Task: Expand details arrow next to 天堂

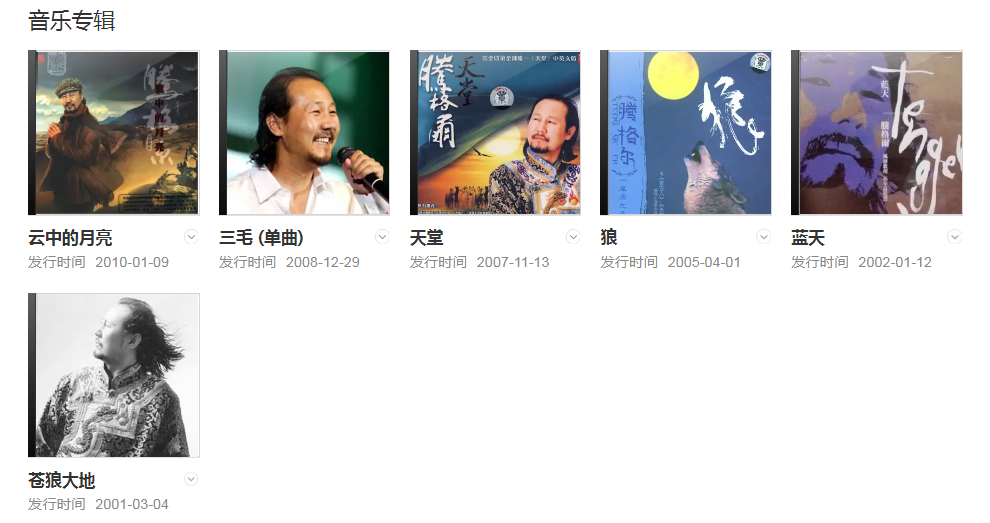Action: coord(573,237)
